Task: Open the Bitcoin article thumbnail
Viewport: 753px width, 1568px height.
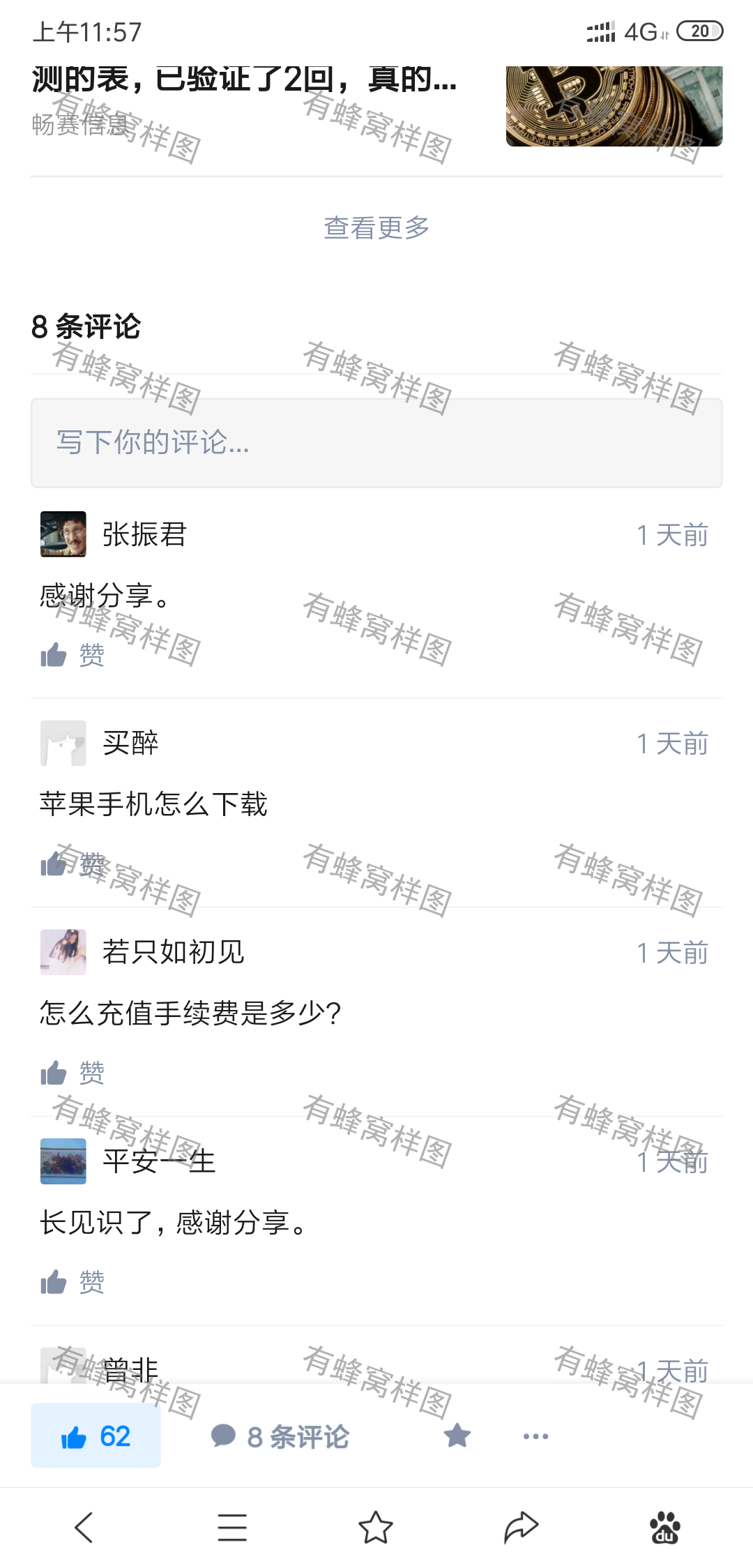Action: 614,106
